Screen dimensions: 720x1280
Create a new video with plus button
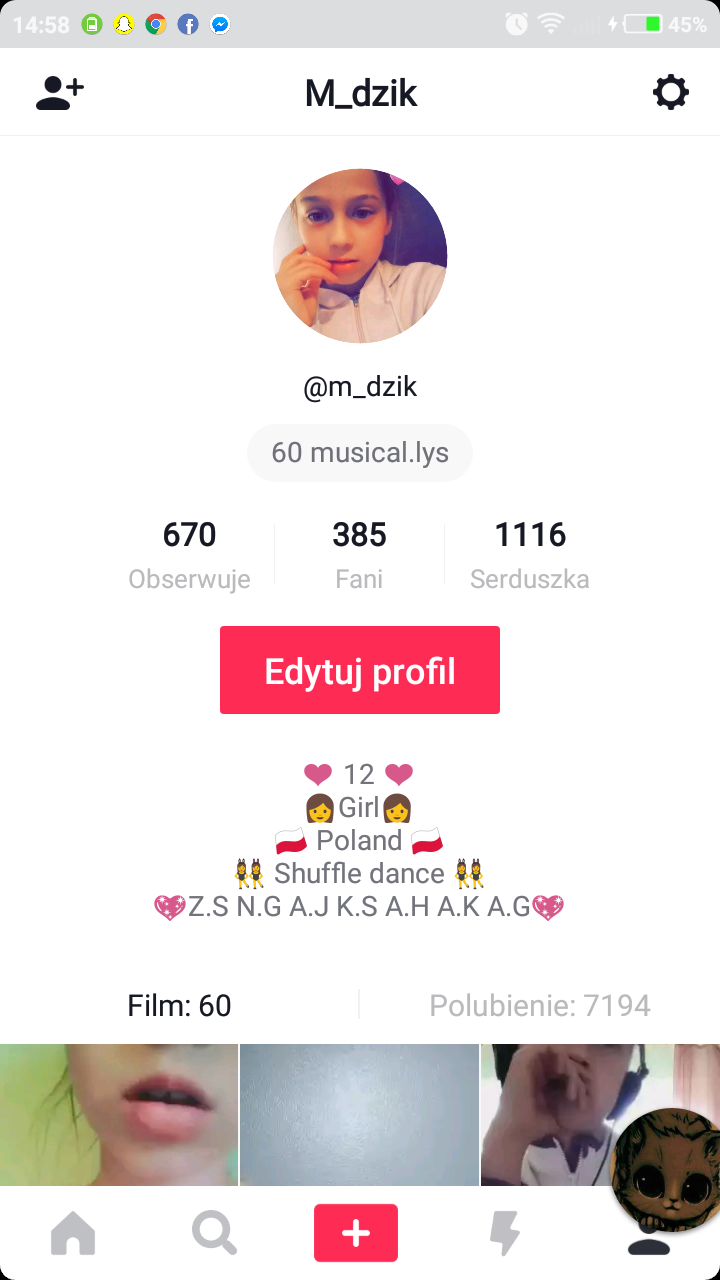coord(356,1233)
